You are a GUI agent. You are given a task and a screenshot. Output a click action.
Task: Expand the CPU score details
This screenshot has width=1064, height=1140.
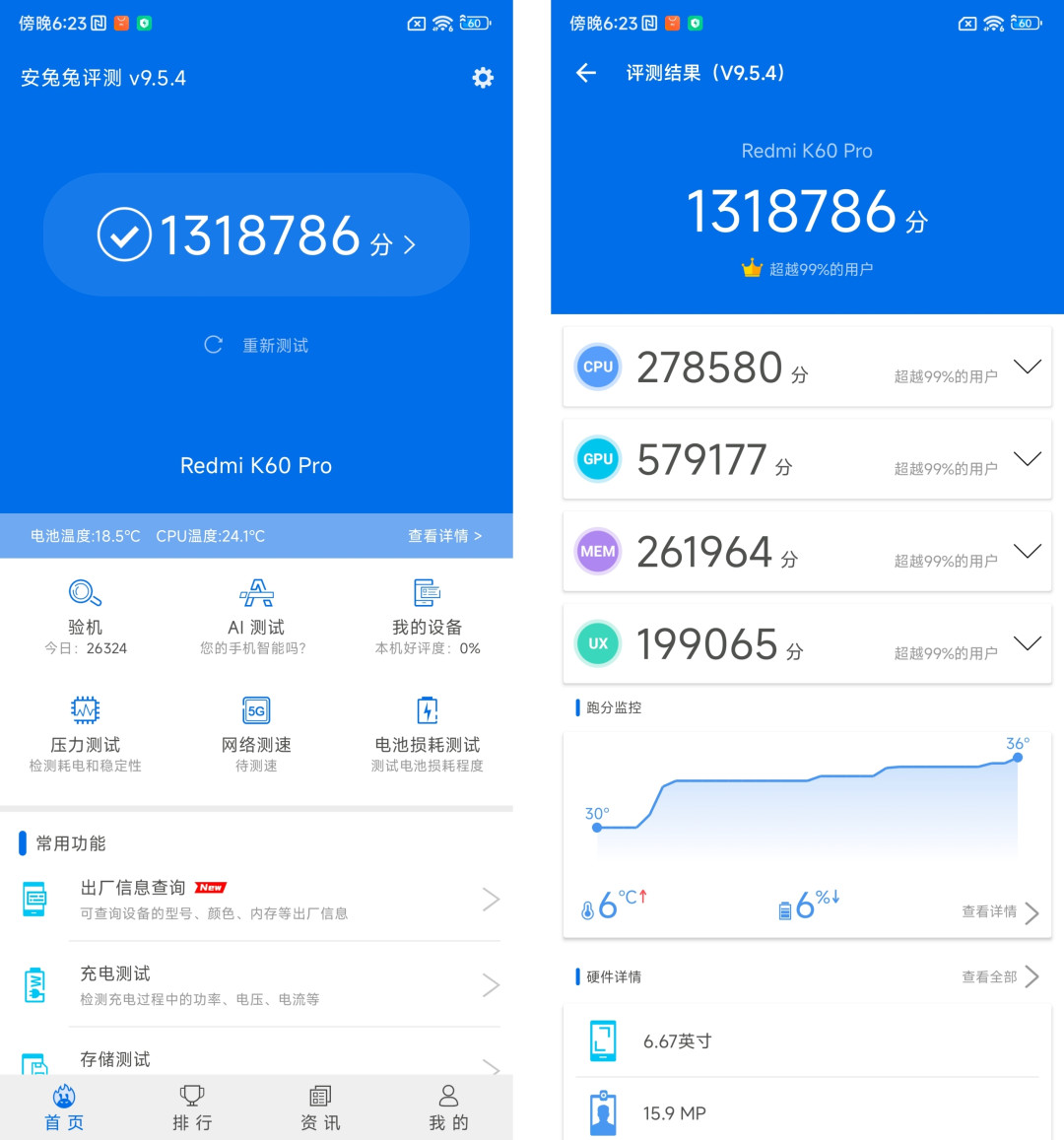click(x=1028, y=368)
